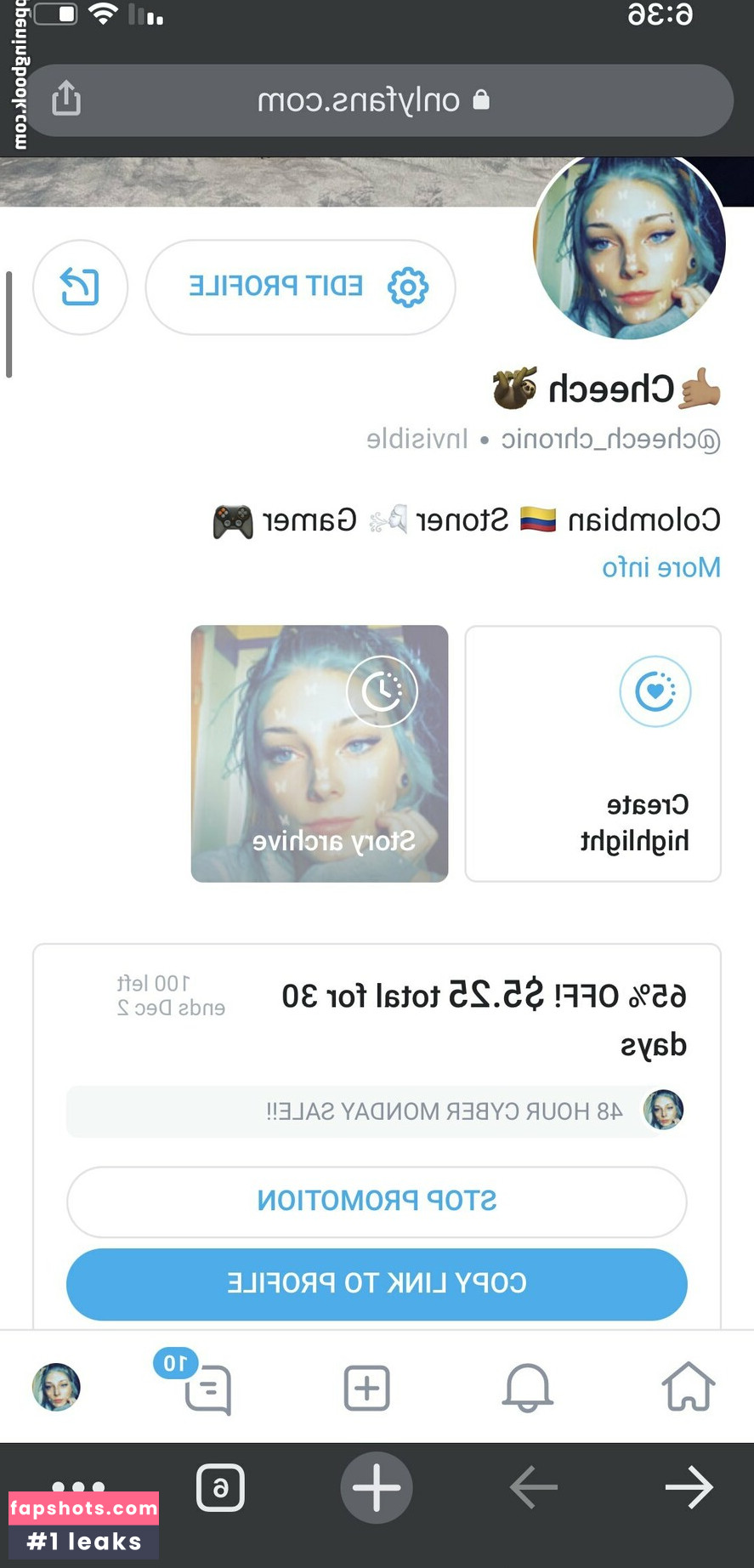Image resolution: width=754 pixels, height=1568 pixels.
Task: Tap the Edit Profile button
Action: [x=300, y=287]
